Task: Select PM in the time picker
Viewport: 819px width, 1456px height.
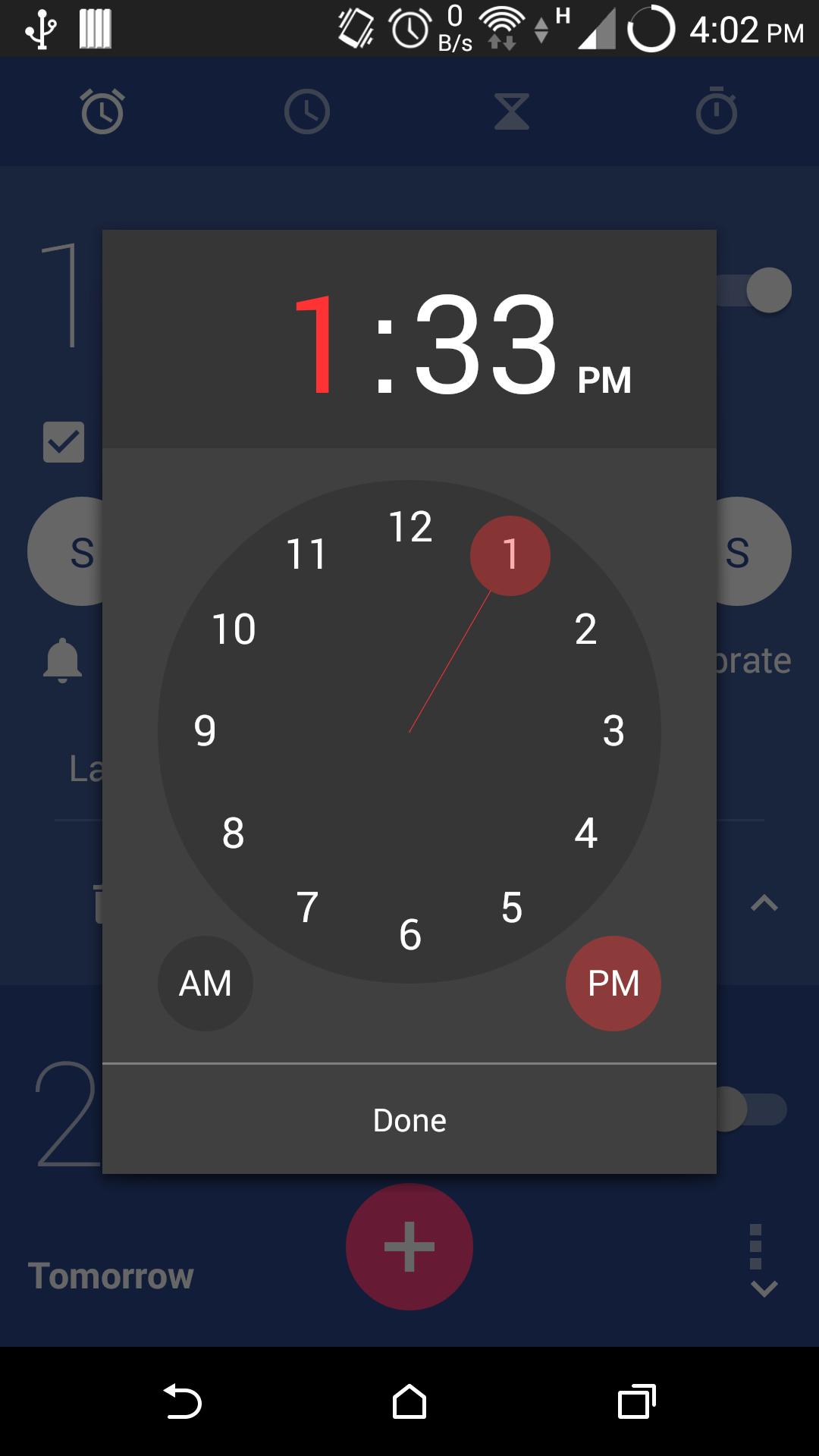Action: coord(613,983)
